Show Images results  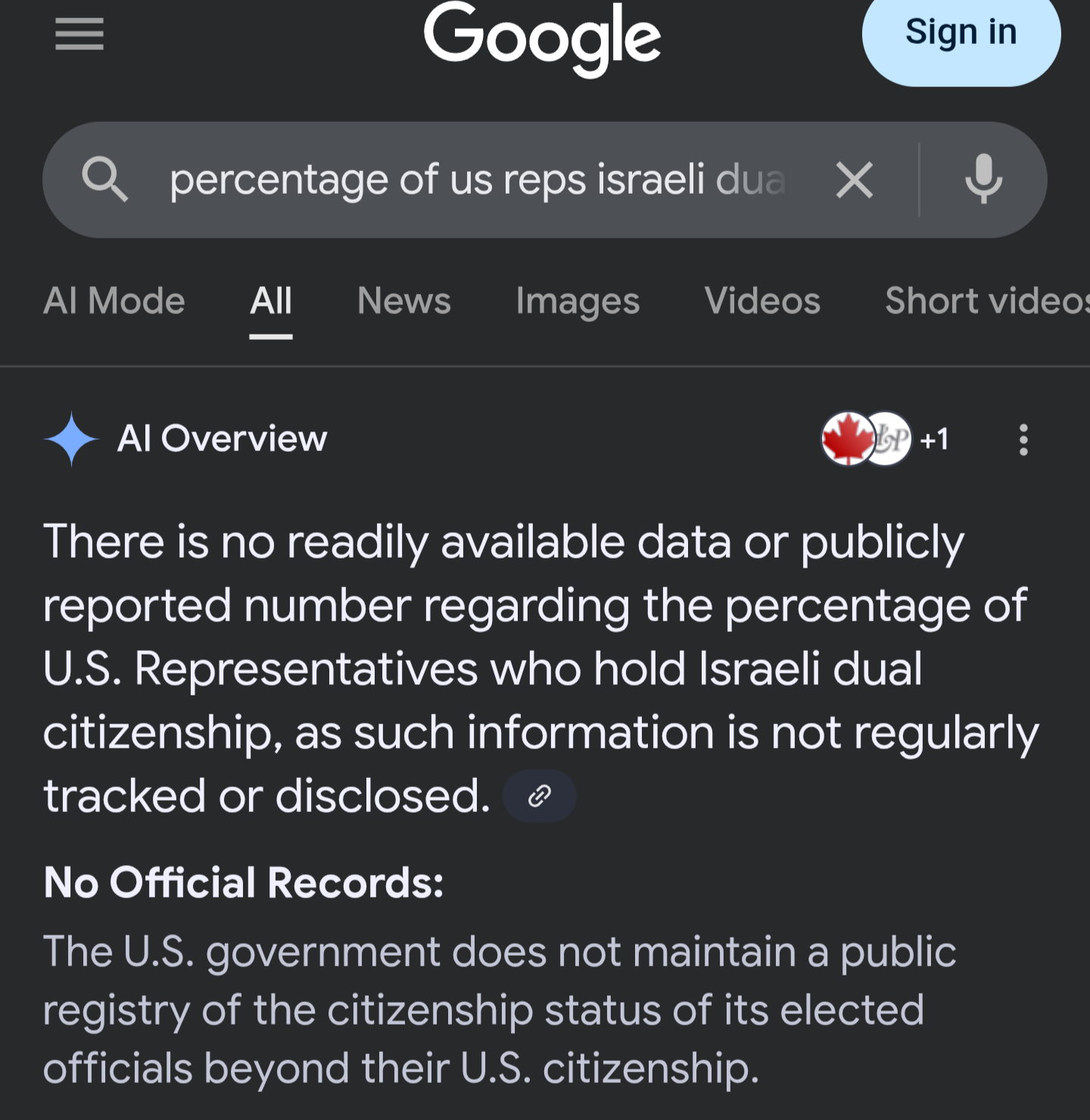(578, 301)
